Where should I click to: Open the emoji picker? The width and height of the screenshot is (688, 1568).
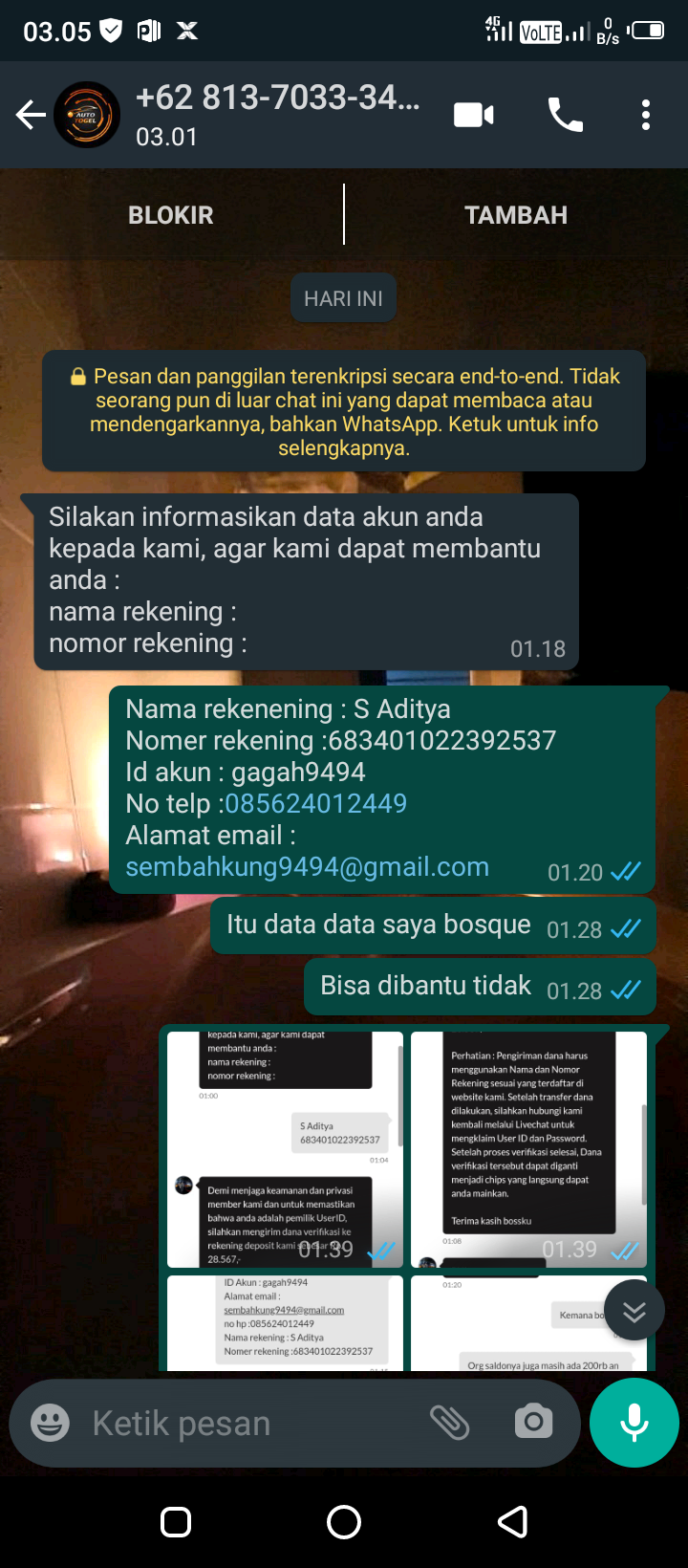pos(50,1423)
